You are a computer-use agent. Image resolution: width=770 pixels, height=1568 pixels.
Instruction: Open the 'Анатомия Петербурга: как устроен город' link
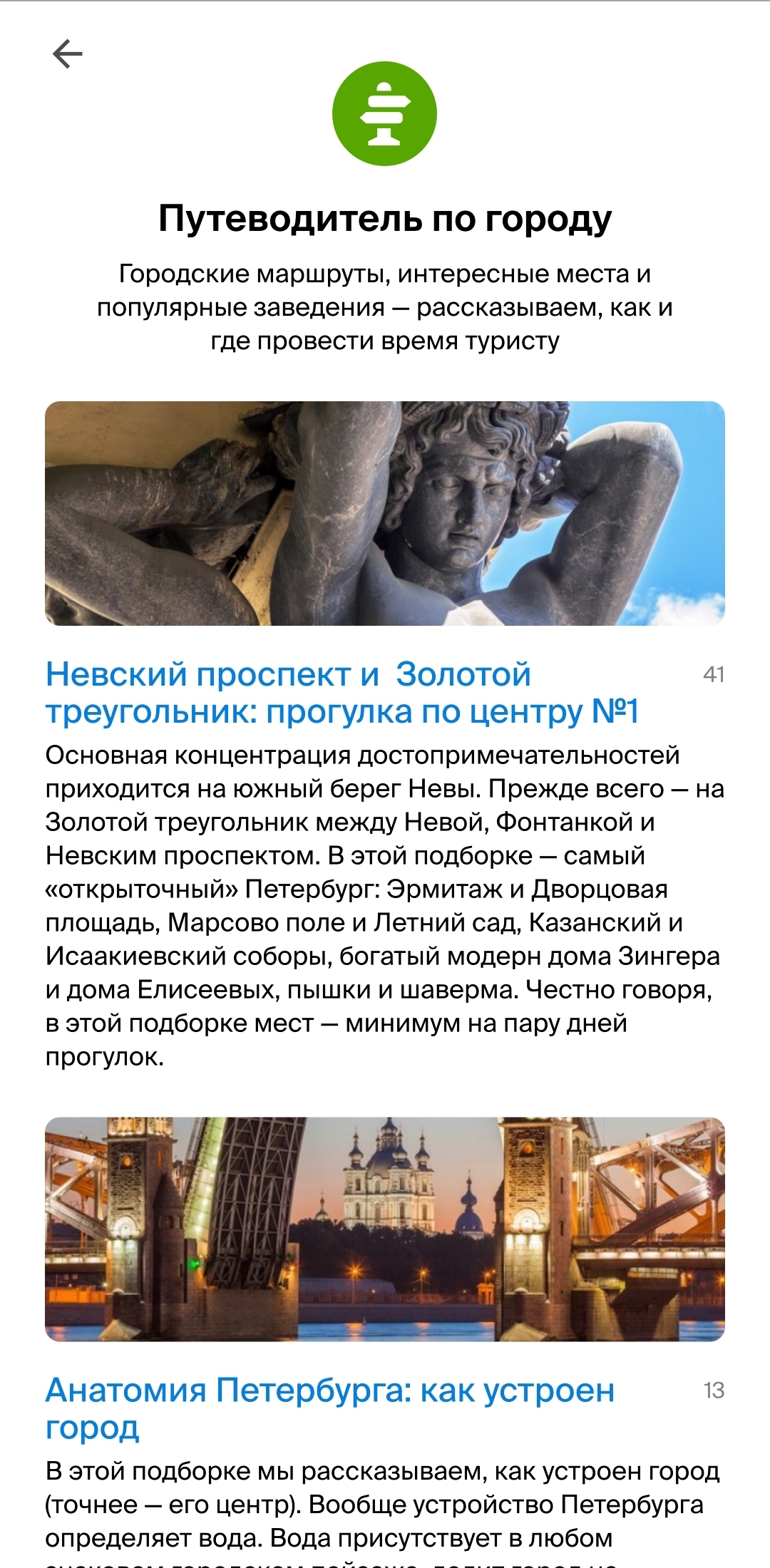pyautogui.click(x=329, y=1408)
